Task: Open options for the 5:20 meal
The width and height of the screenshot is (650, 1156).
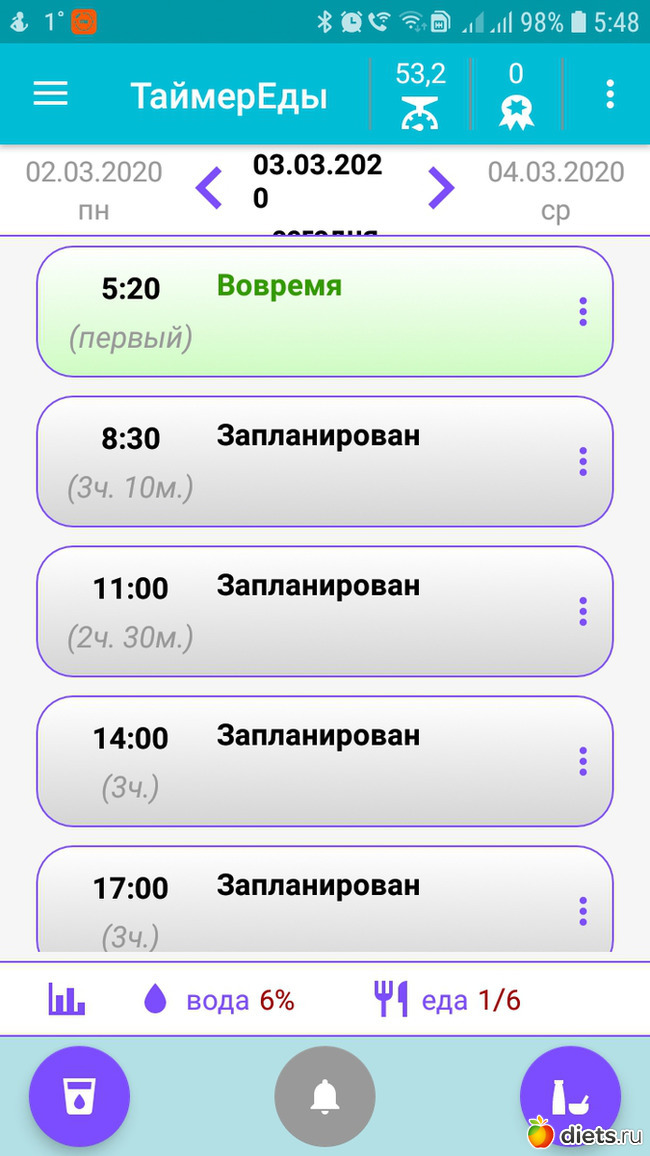Action: [x=583, y=311]
